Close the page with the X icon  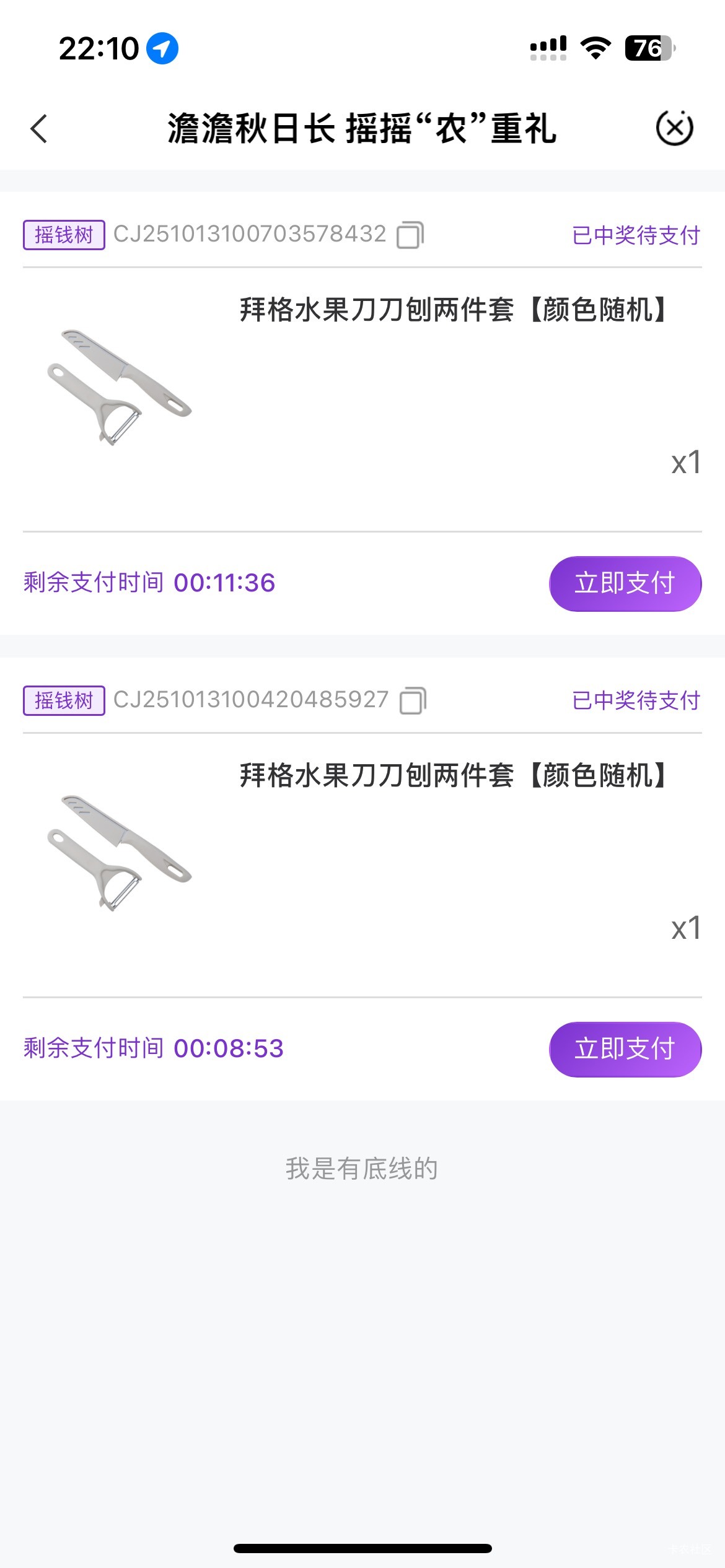[x=674, y=129]
